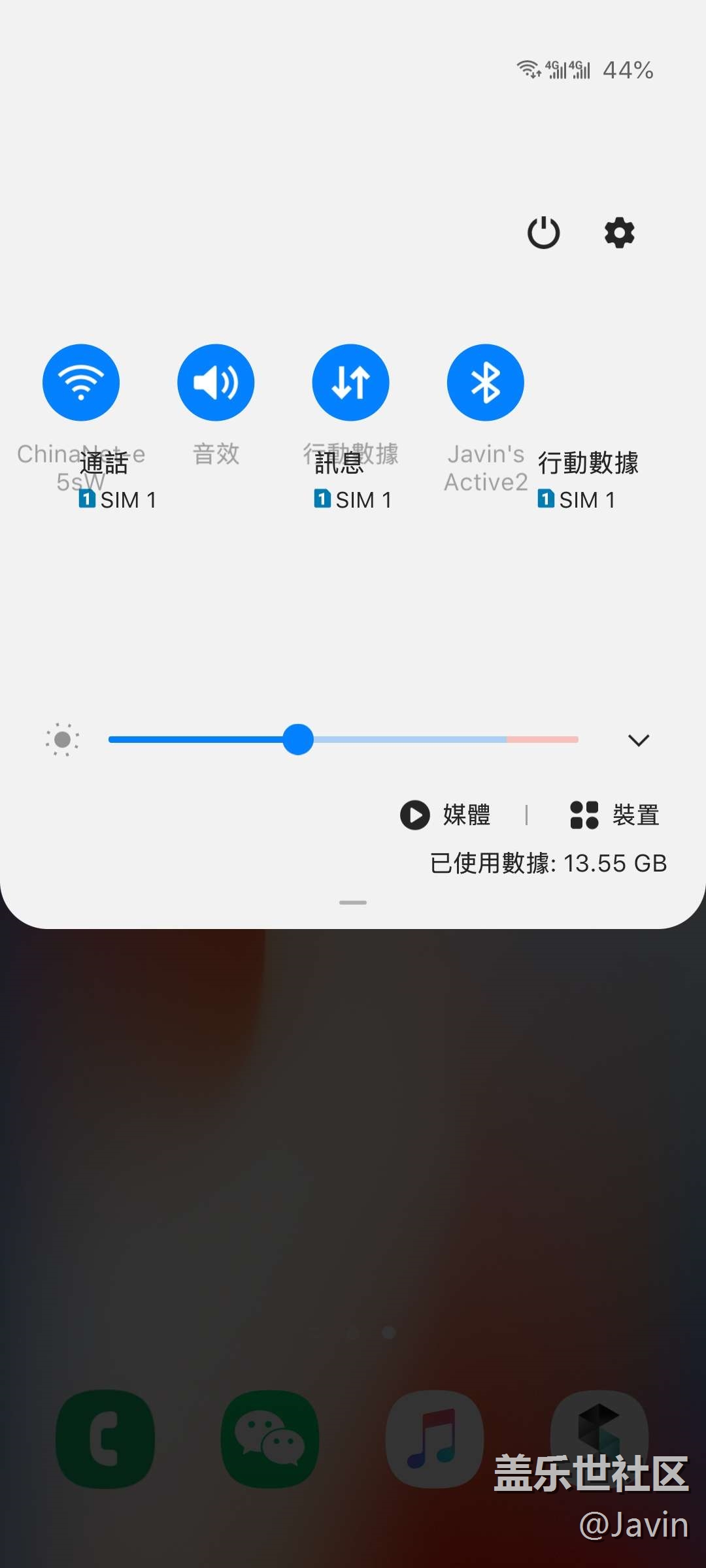The height and width of the screenshot is (1568, 706).
Task: Open data usage 已使用數據 13.55 GB
Action: 548,863
